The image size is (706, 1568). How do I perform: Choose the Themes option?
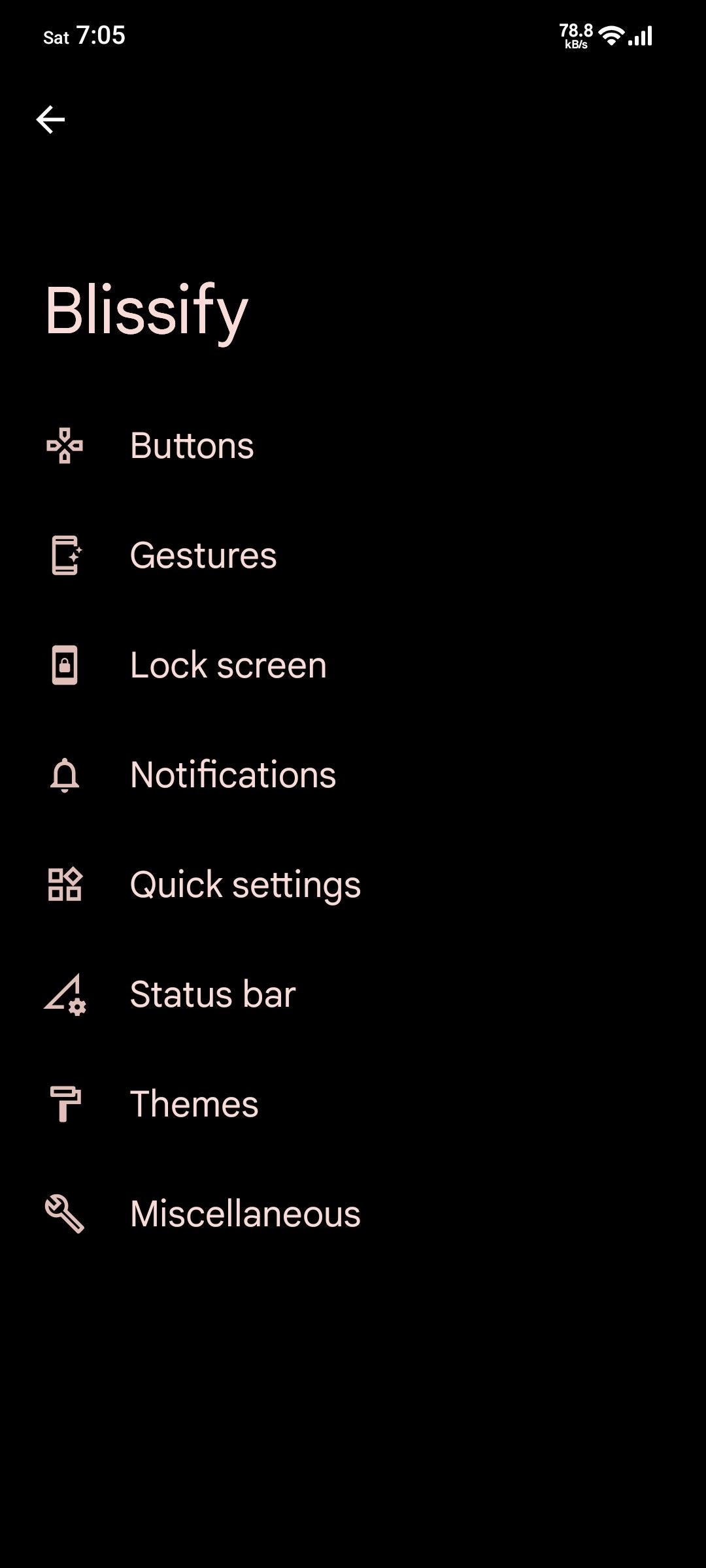pyautogui.click(x=353, y=1104)
